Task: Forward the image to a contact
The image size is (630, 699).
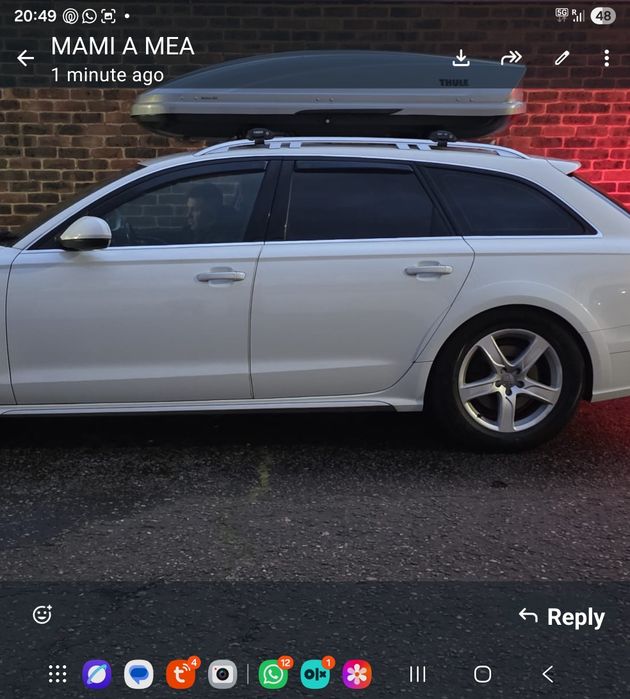Action: pos(511,58)
